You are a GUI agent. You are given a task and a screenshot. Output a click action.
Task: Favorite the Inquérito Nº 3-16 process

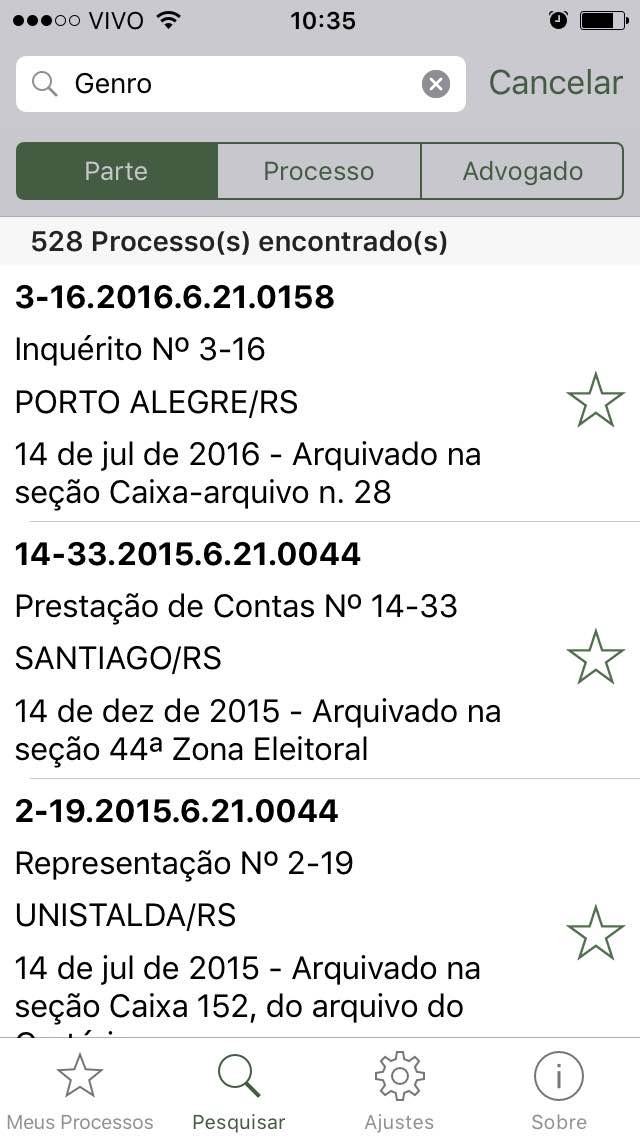click(x=595, y=400)
